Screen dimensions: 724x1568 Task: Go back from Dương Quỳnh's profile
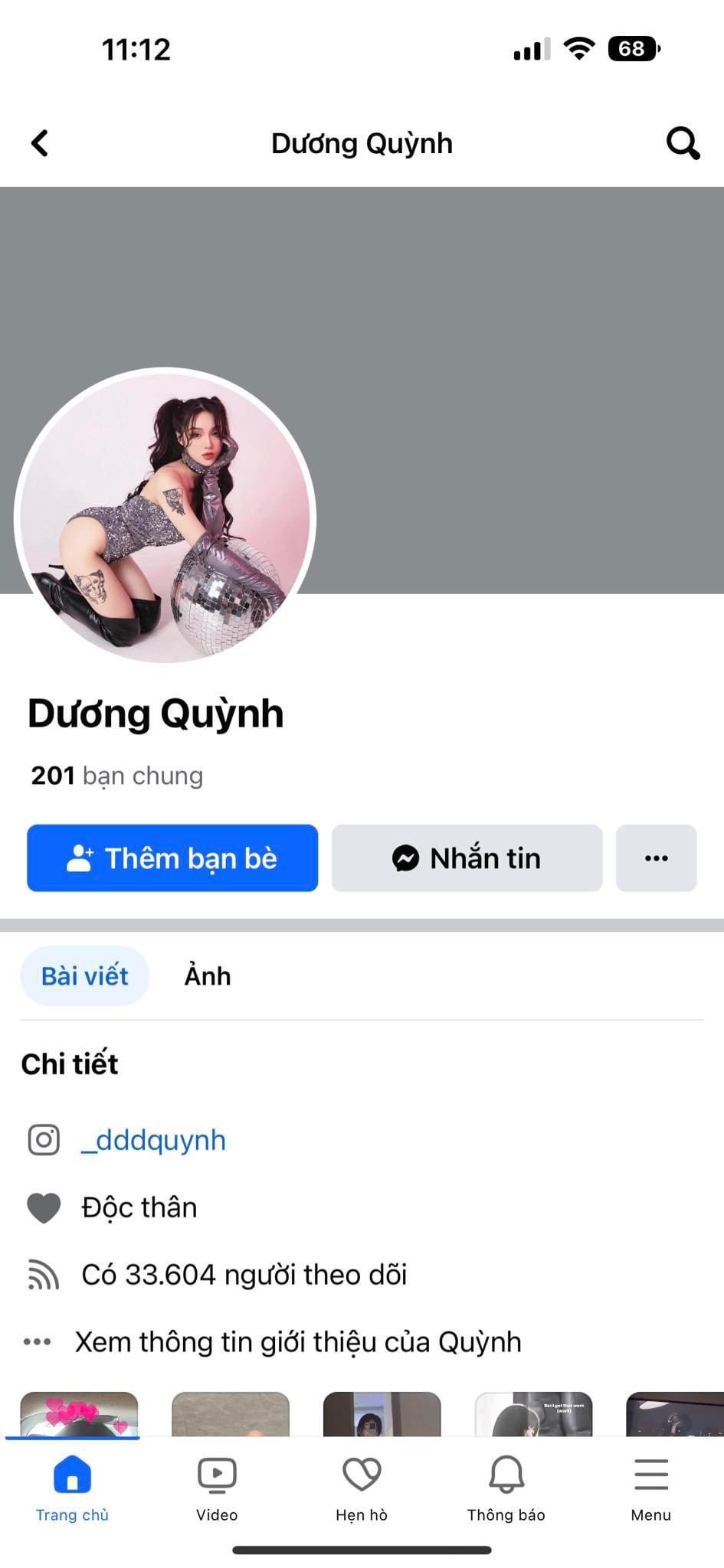click(x=40, y=143)
